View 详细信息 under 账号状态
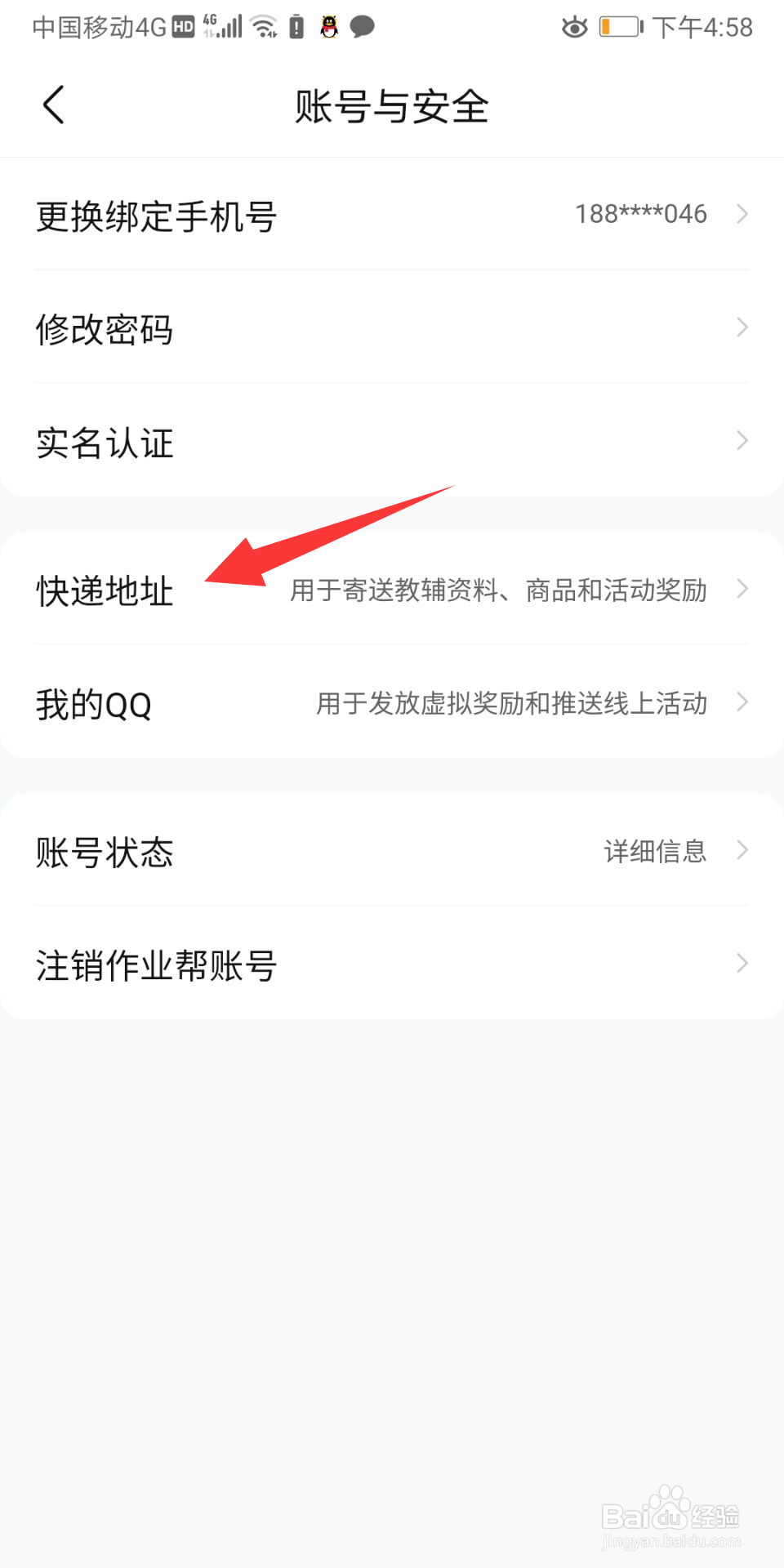 pyautogui.click(x=653, y=851)
